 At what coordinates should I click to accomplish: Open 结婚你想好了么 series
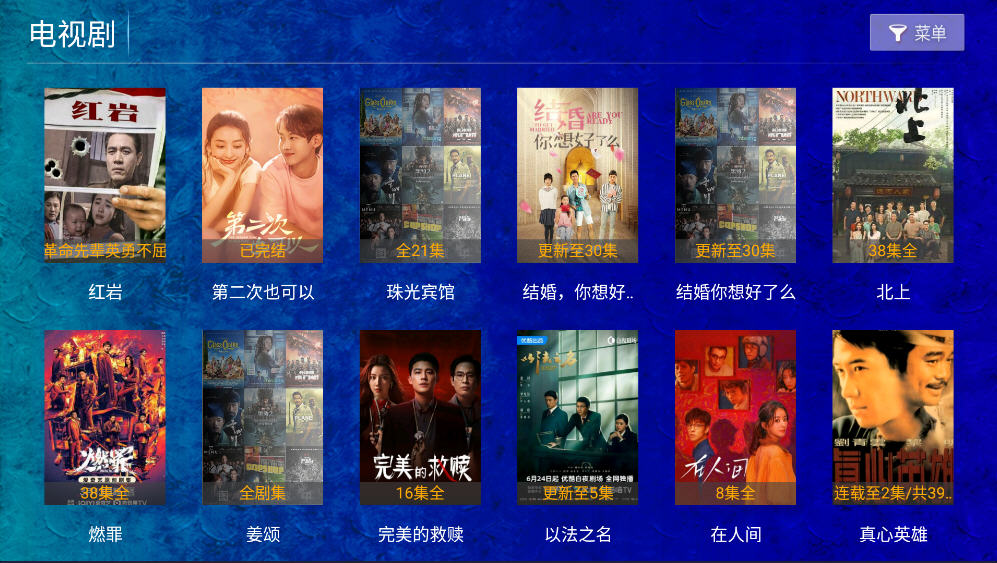(x=735, y=176)
